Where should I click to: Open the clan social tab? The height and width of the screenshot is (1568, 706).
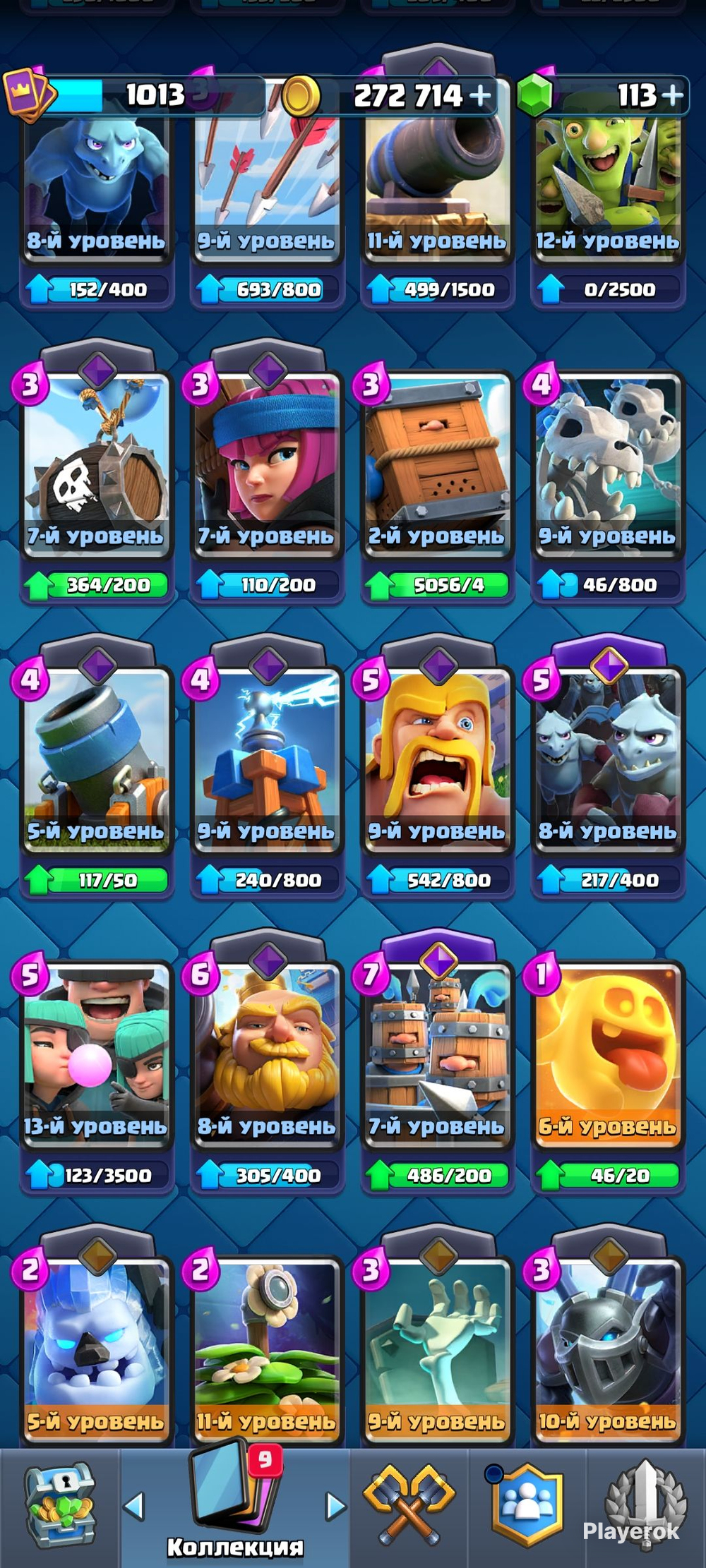point(527,1505)
